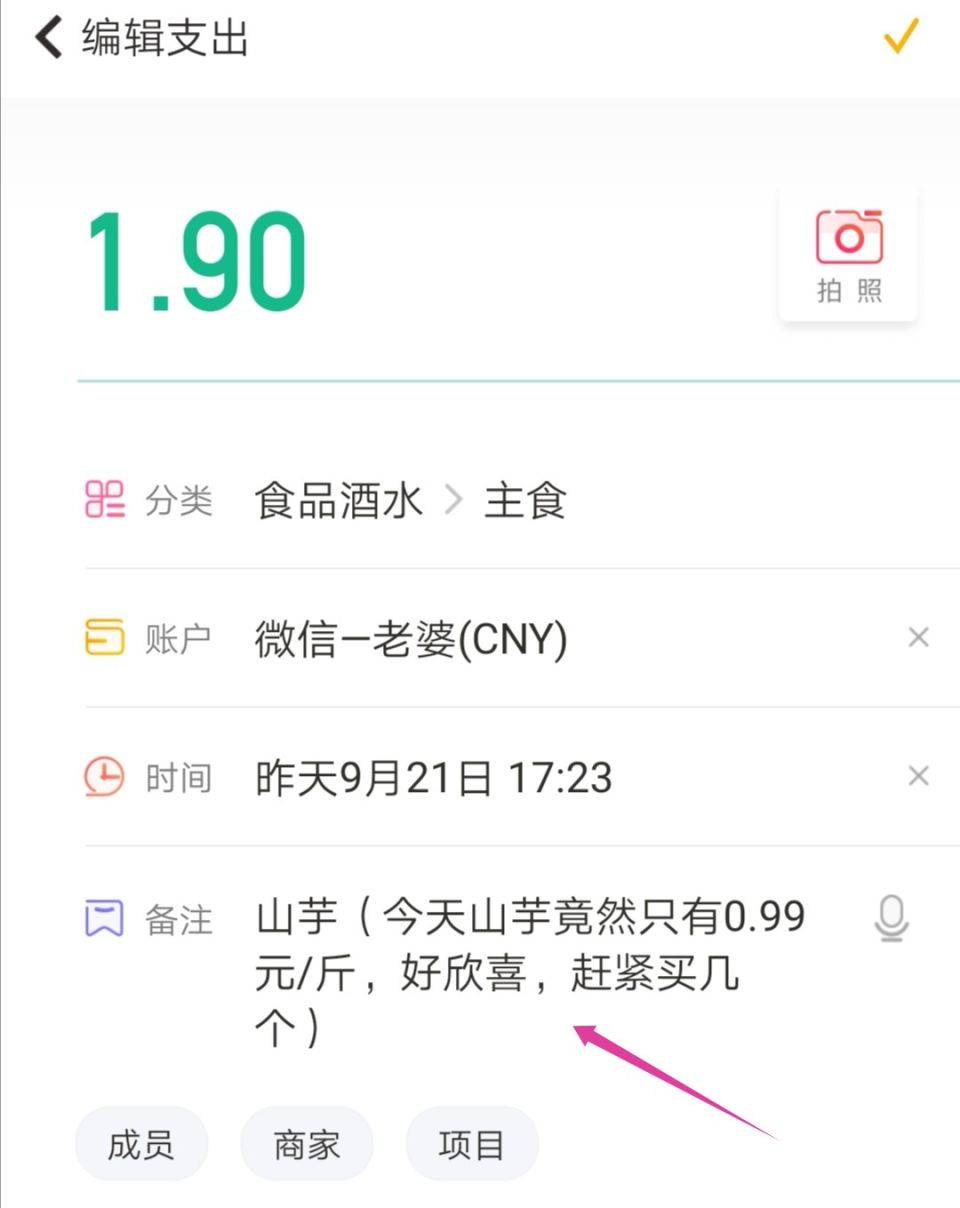Viewport: 960px width, 1208px height.
Task: Select the 主食 subcategory
Action: pos(525,500)
